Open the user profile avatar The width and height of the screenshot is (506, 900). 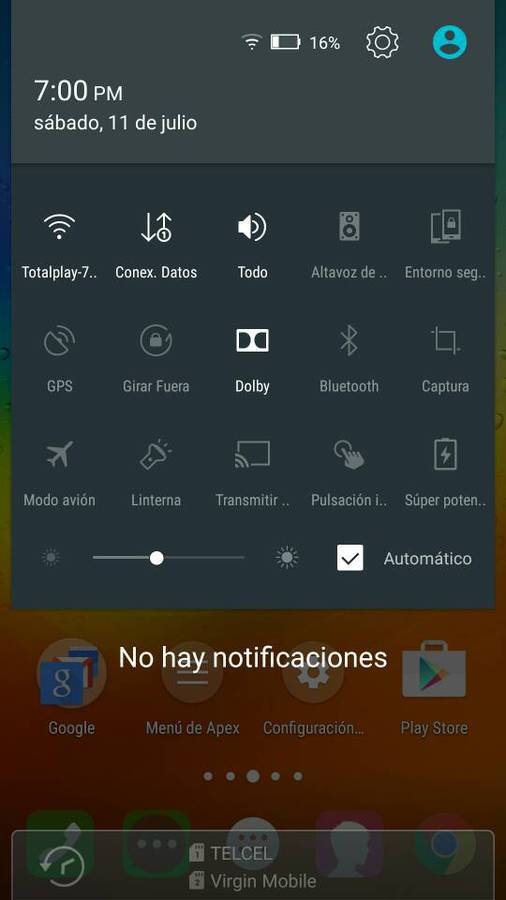pyautogui.click(x=449, y=42)
